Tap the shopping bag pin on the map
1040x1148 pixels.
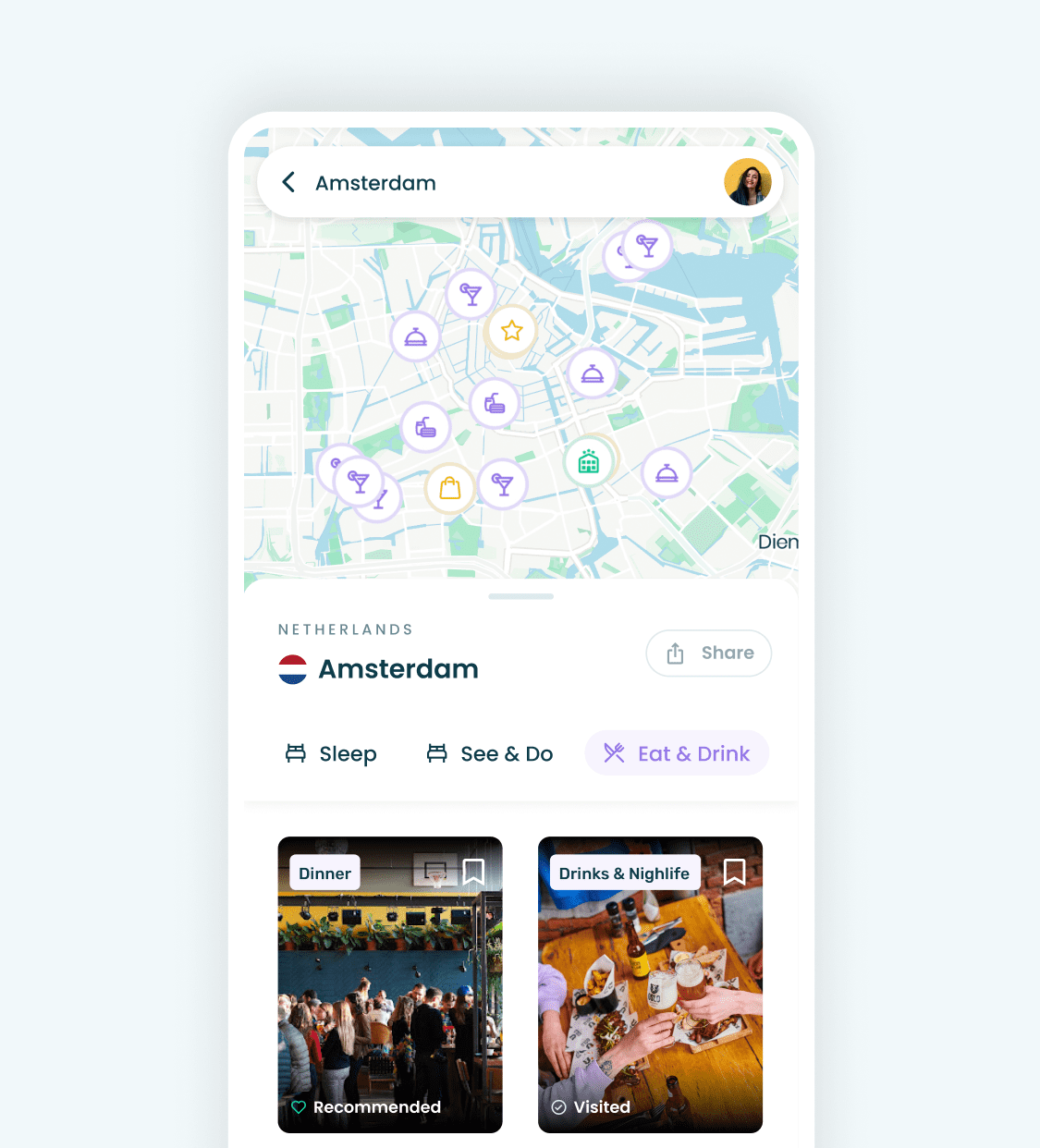pos(450,487)
